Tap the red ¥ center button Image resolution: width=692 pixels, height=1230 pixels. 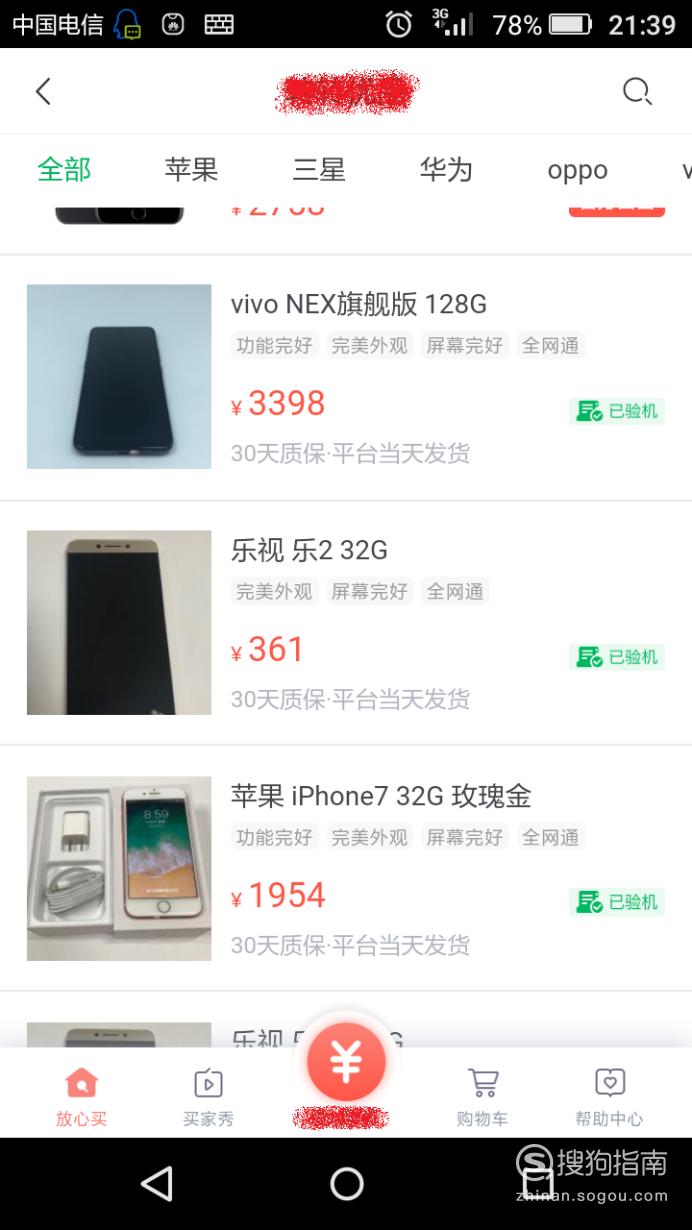click(x=346, y=1062)
